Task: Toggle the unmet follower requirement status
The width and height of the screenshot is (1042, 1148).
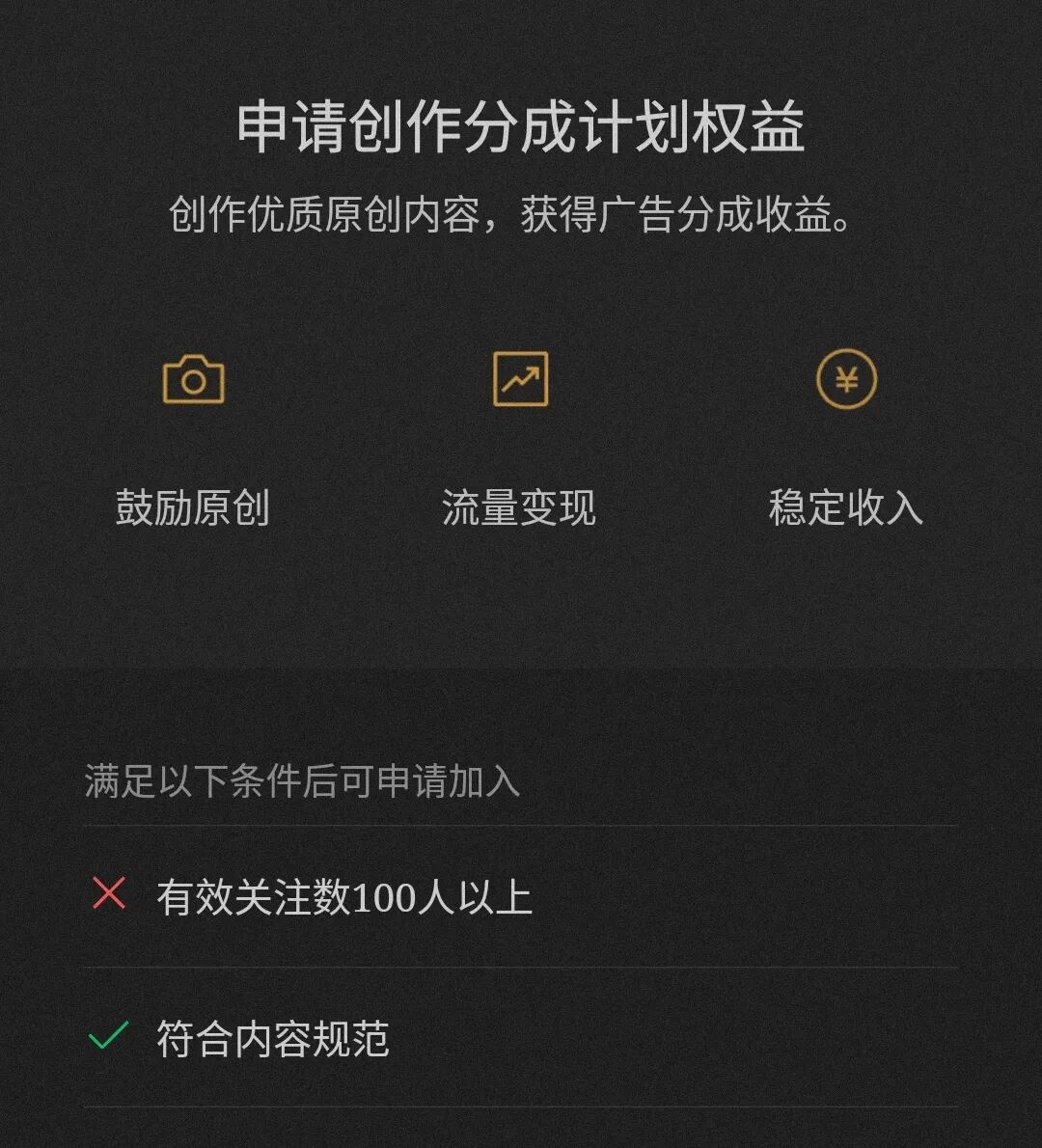Action: [111, 894]
